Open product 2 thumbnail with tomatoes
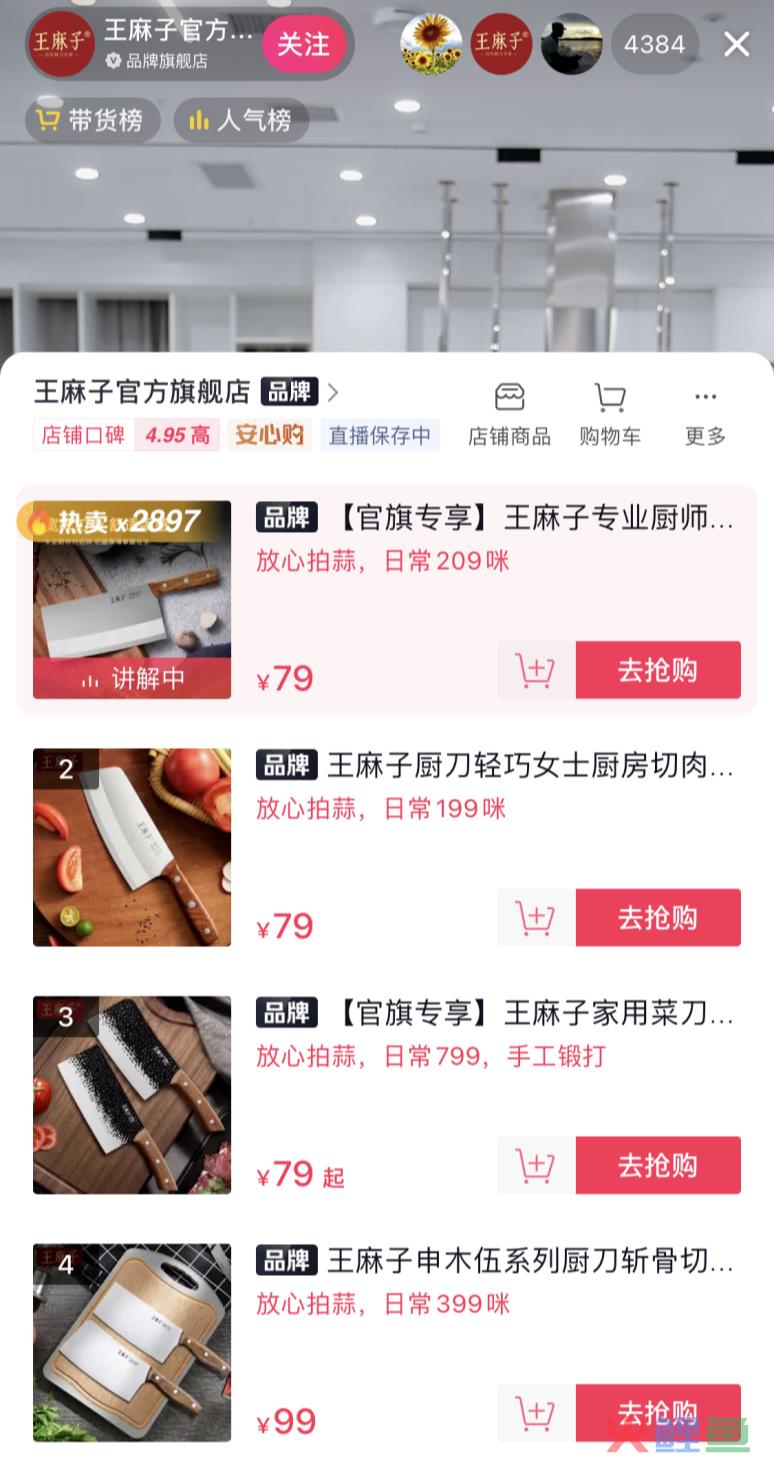774x1458 pixels. (132, 847)
